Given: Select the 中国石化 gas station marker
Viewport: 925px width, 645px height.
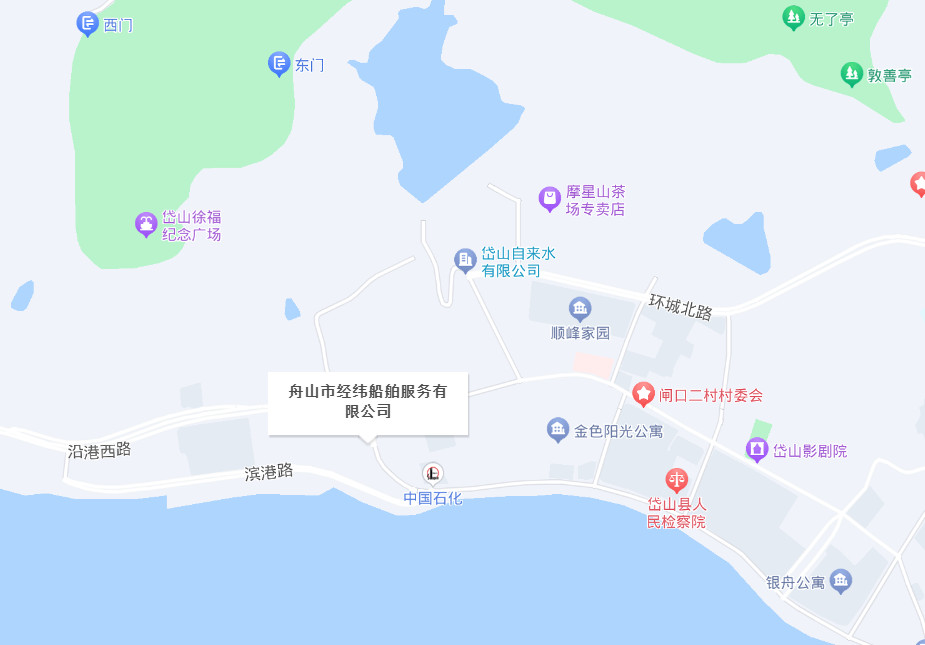Looking at the screenshot, I should point(432,473).
